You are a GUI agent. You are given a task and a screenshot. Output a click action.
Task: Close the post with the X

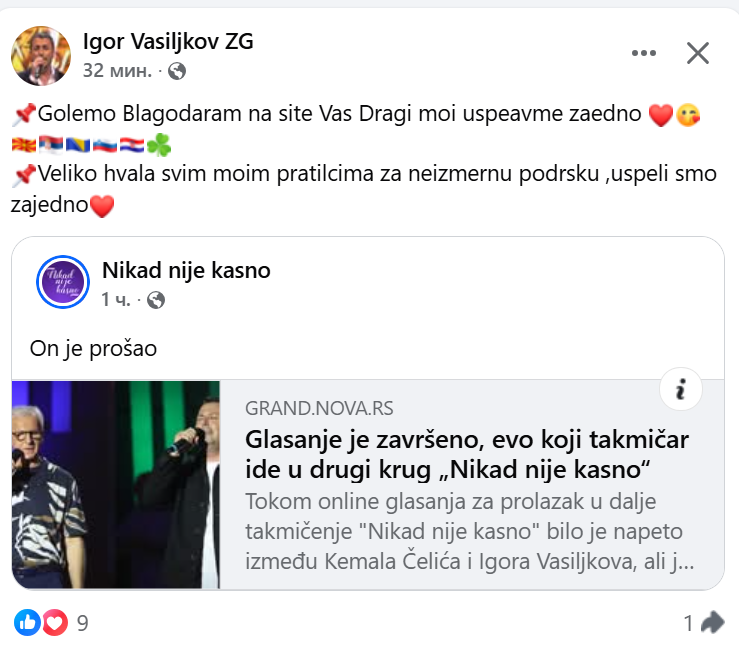(697, 53)
